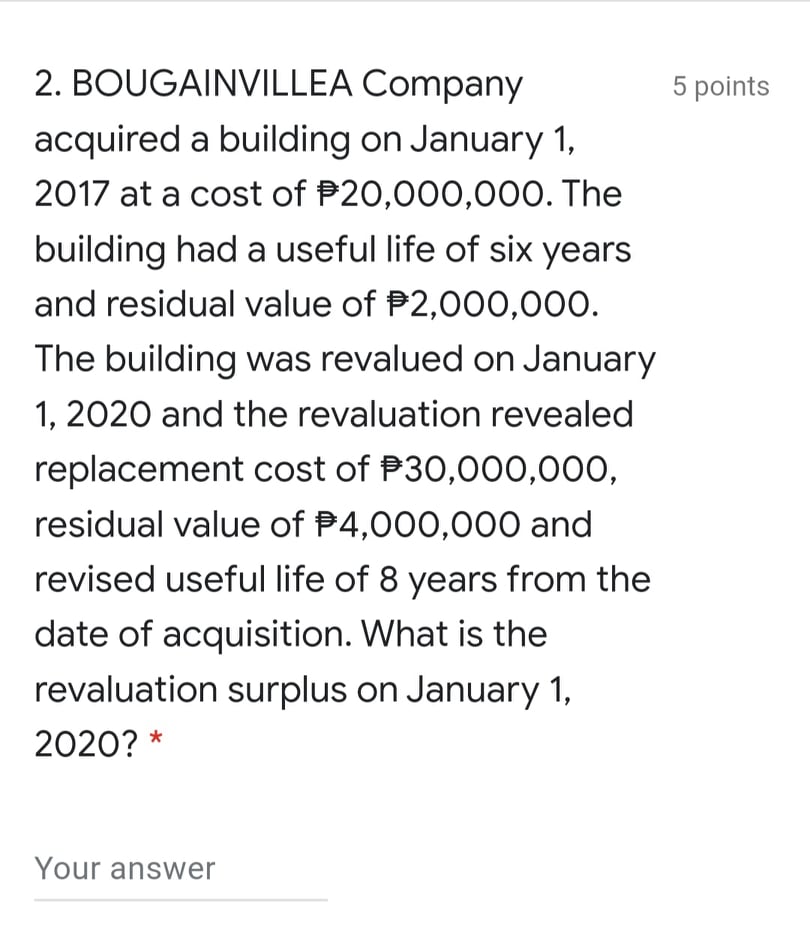The image size is (810, 947).
Task: Click the red required asterisk
Action: 155,738
